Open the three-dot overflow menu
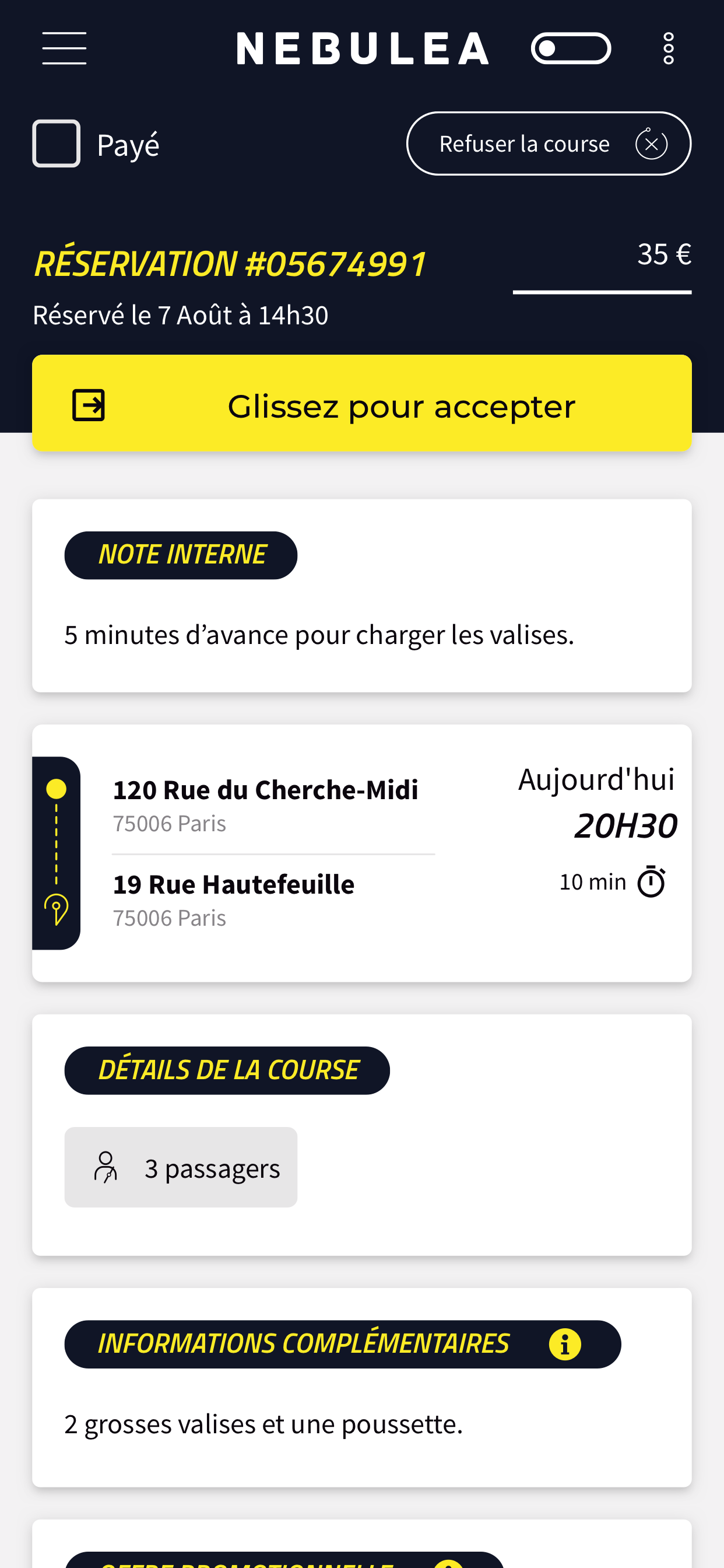The width and height of the screenshot is (724, 1568). [668, 48]
